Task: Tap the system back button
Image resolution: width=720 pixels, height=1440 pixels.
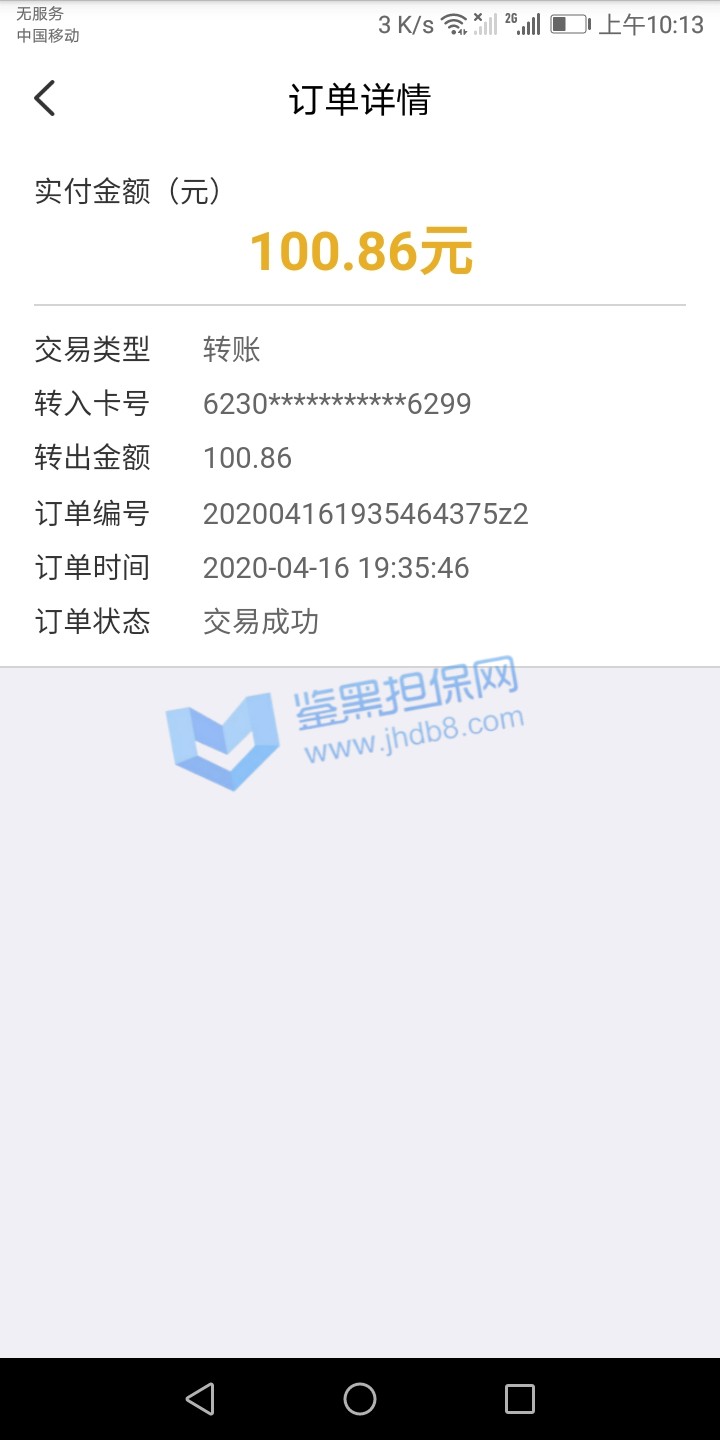Action: 200,1398
